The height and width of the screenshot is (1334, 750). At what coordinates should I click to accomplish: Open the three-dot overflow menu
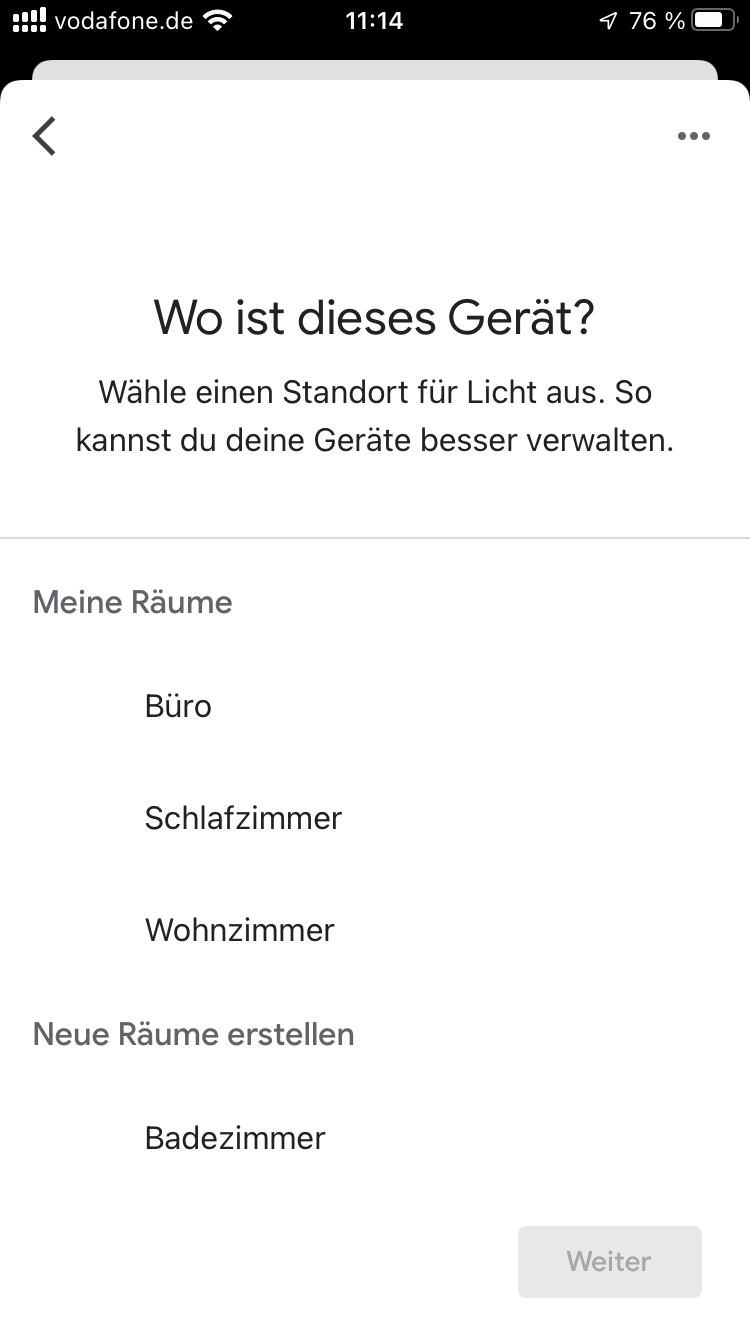[x=693, y=136]
